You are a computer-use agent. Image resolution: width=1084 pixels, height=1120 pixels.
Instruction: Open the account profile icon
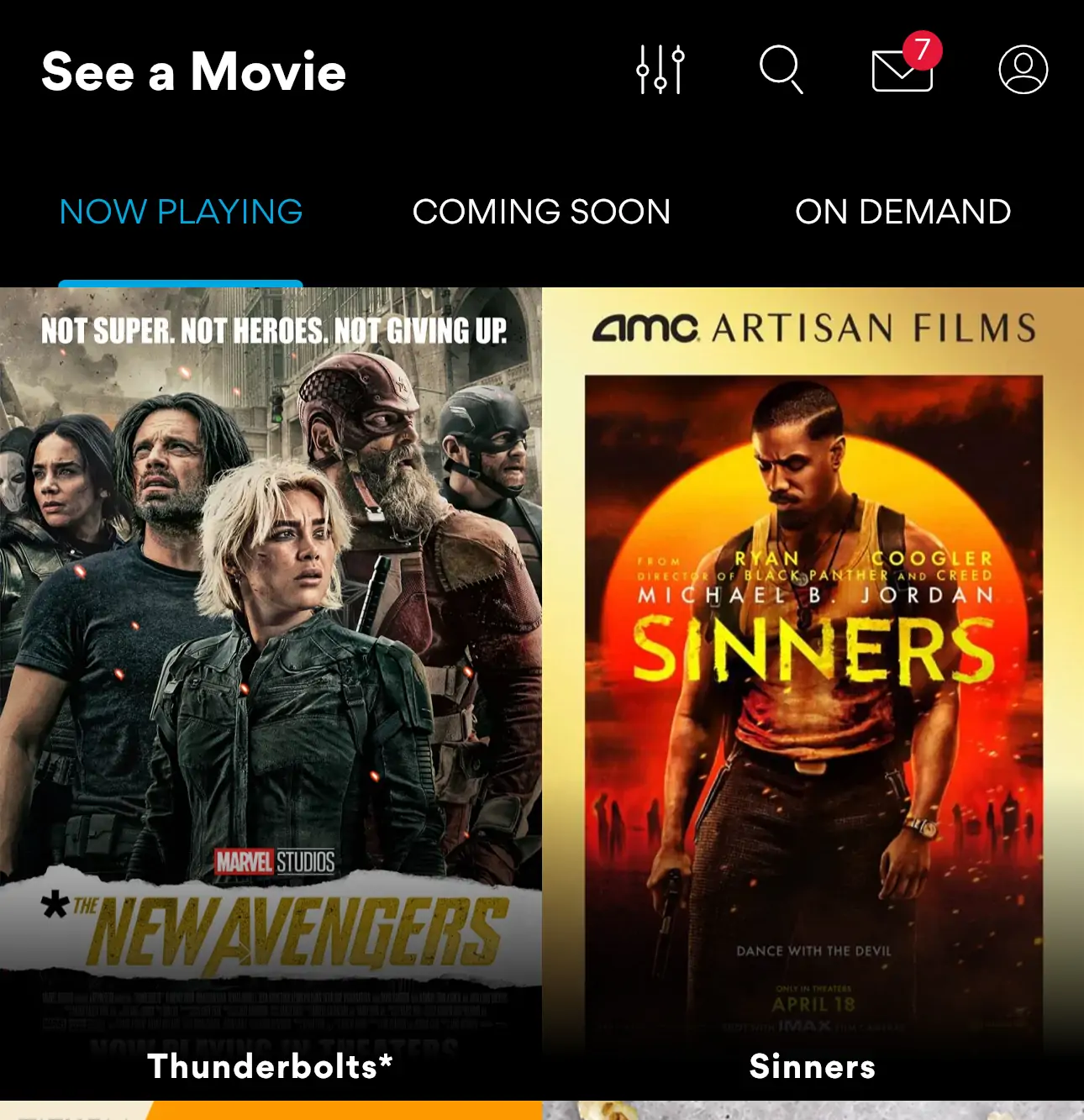coord(1023,70)
